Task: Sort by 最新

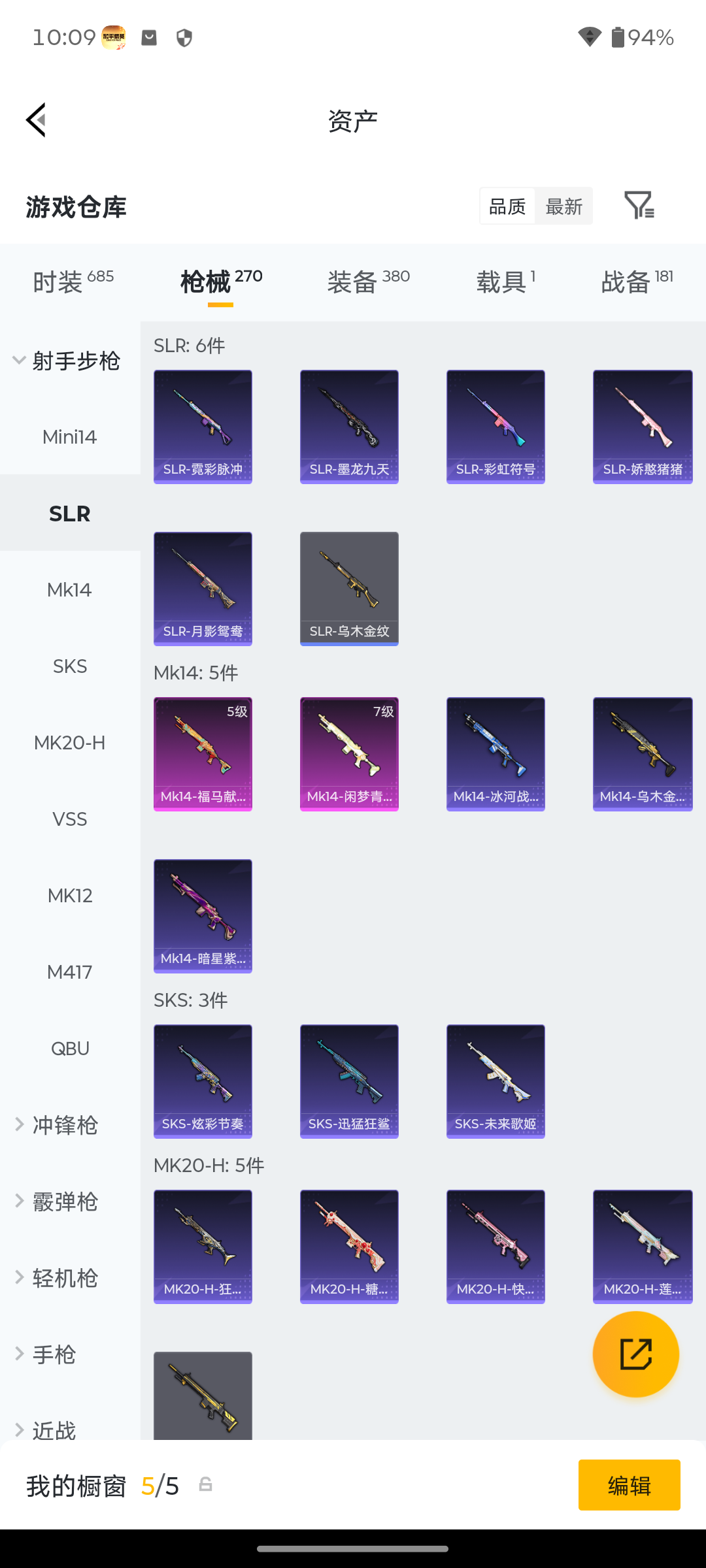Action: (563, 206)
